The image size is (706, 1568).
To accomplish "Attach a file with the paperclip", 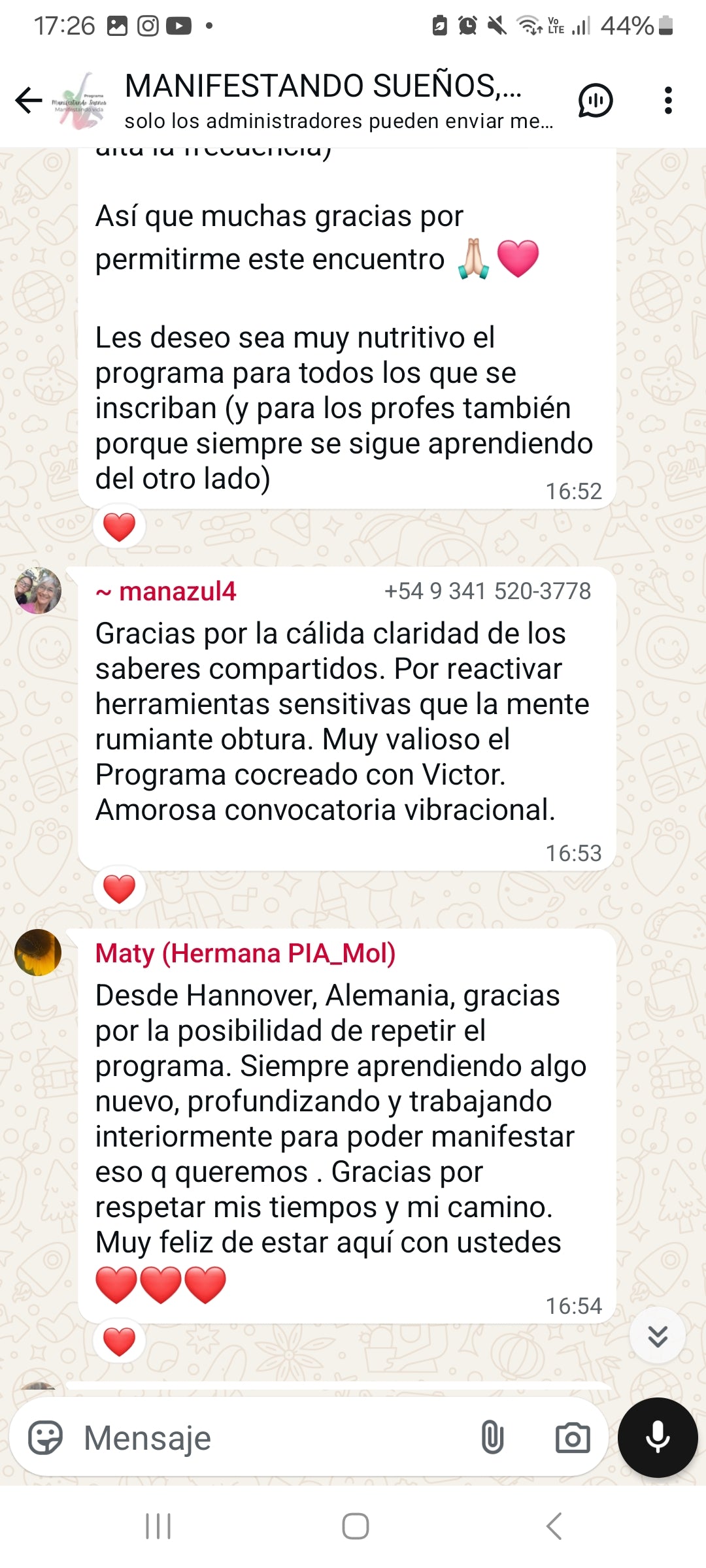I will coord(492,1438).
